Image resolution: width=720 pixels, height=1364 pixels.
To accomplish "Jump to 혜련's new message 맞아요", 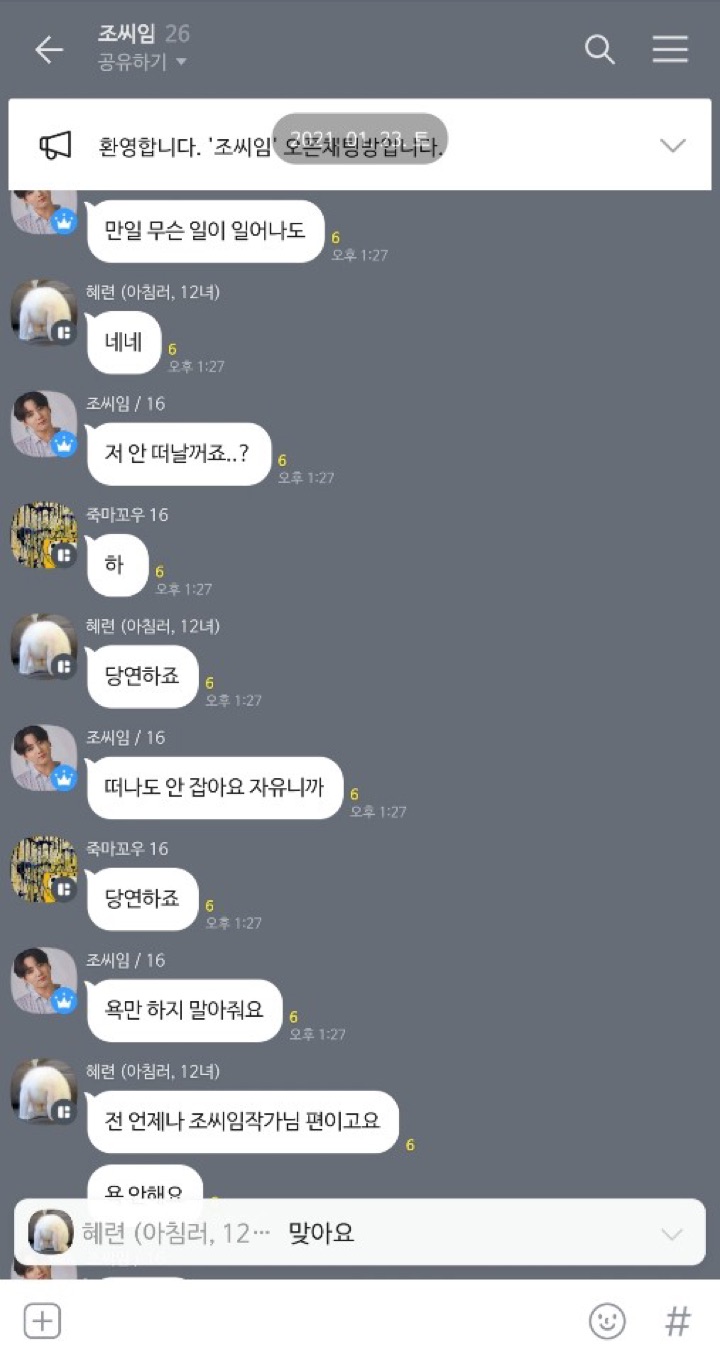I will (x=360, y=1233).
